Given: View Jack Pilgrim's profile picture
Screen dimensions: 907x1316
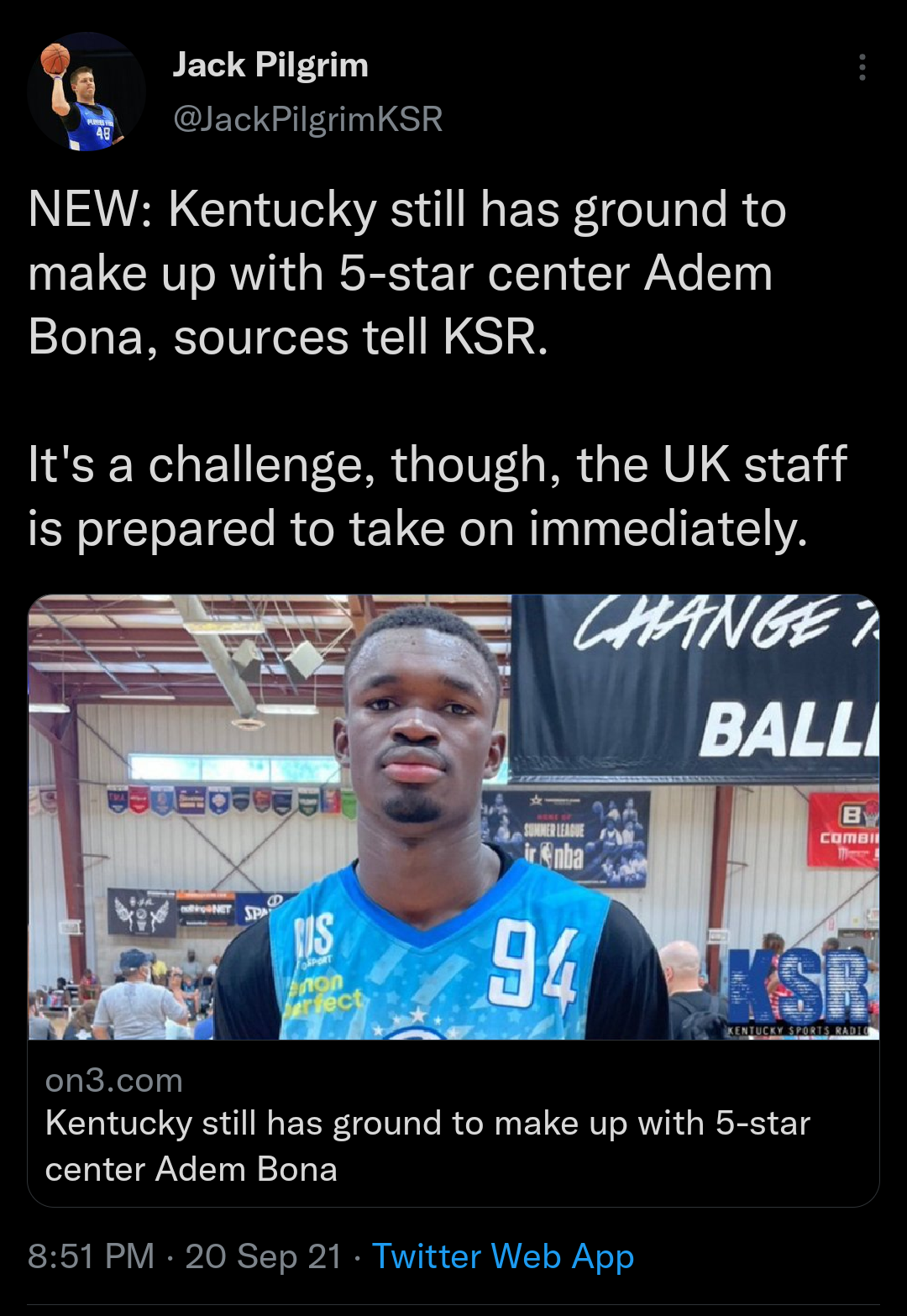Looking at the screenshot, I should (x=87, y=92).
